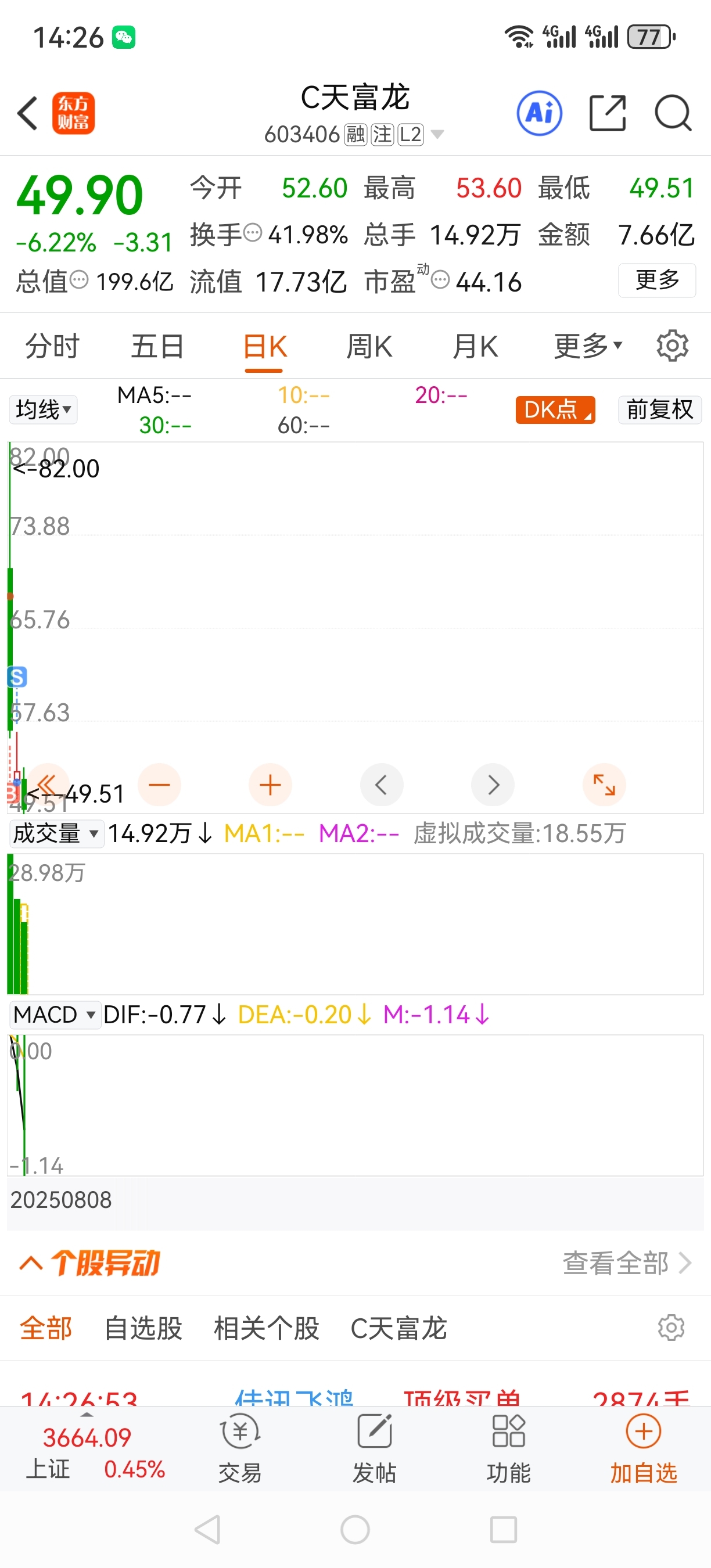Open 查看全部 for 个股异动
Viewport: 711px width, 1568px height.
[x=627, y=1263]
